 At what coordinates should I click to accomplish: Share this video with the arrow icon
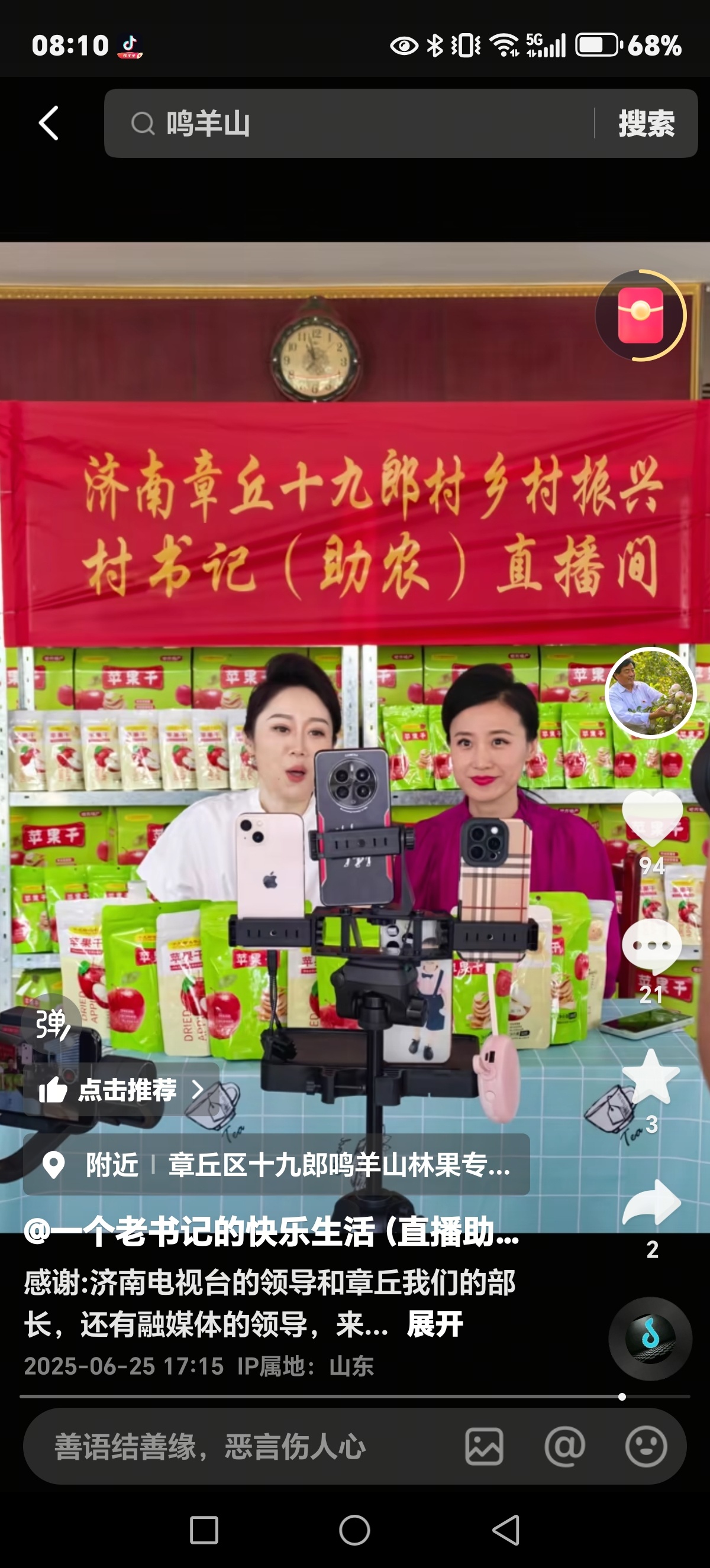[x=651, y=1202]
